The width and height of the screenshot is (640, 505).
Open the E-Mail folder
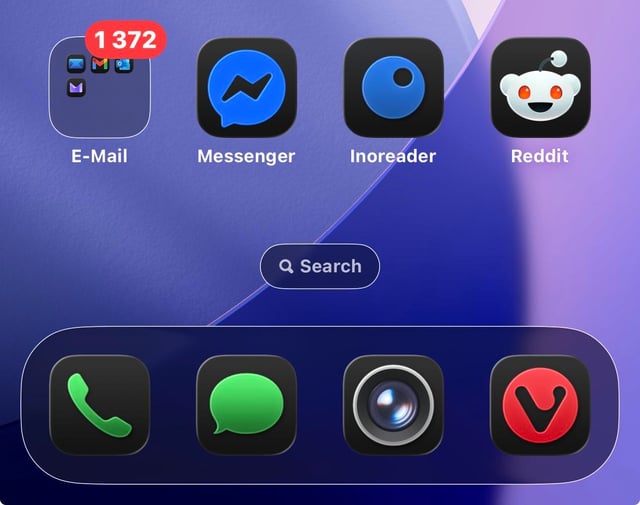point(99,88)
